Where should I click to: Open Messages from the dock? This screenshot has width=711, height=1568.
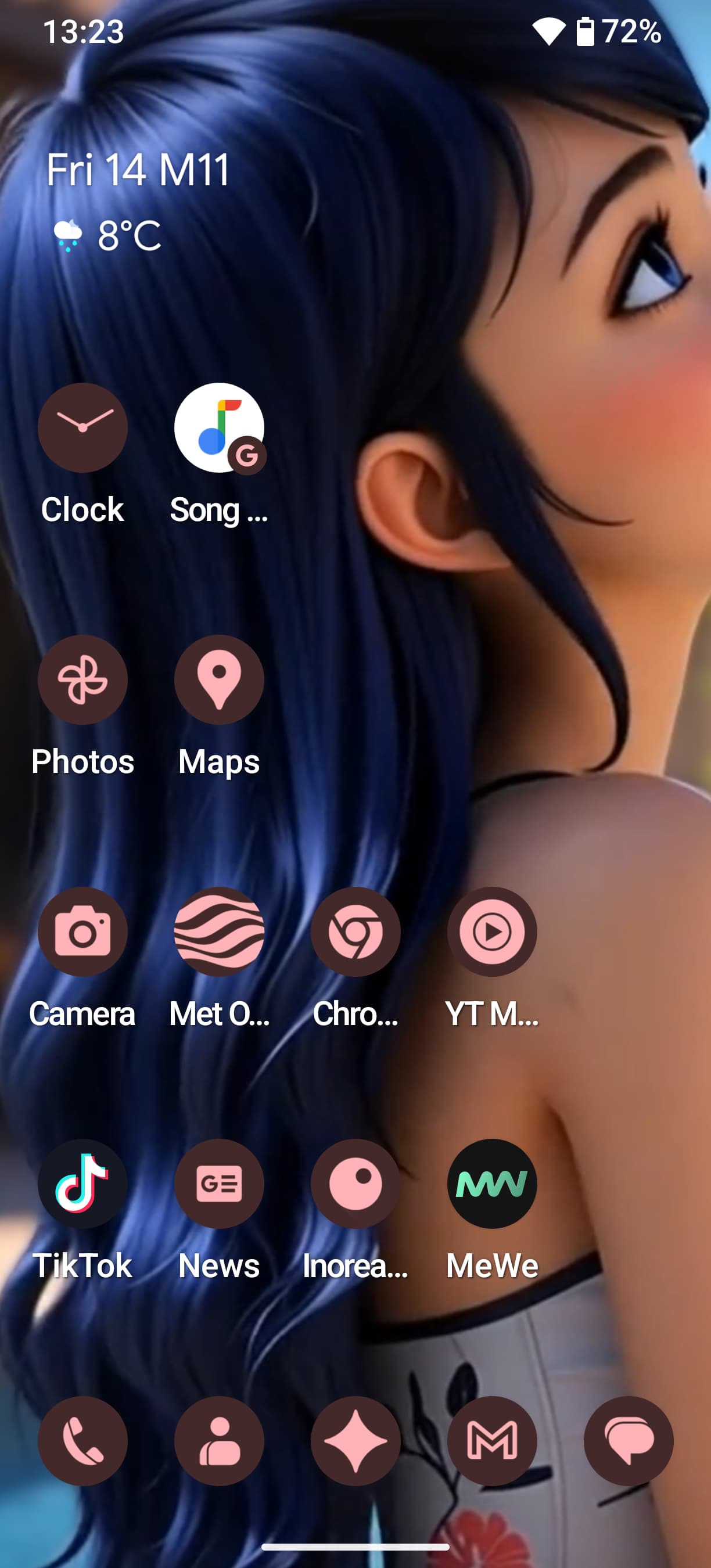click(x=628, y=1441)
